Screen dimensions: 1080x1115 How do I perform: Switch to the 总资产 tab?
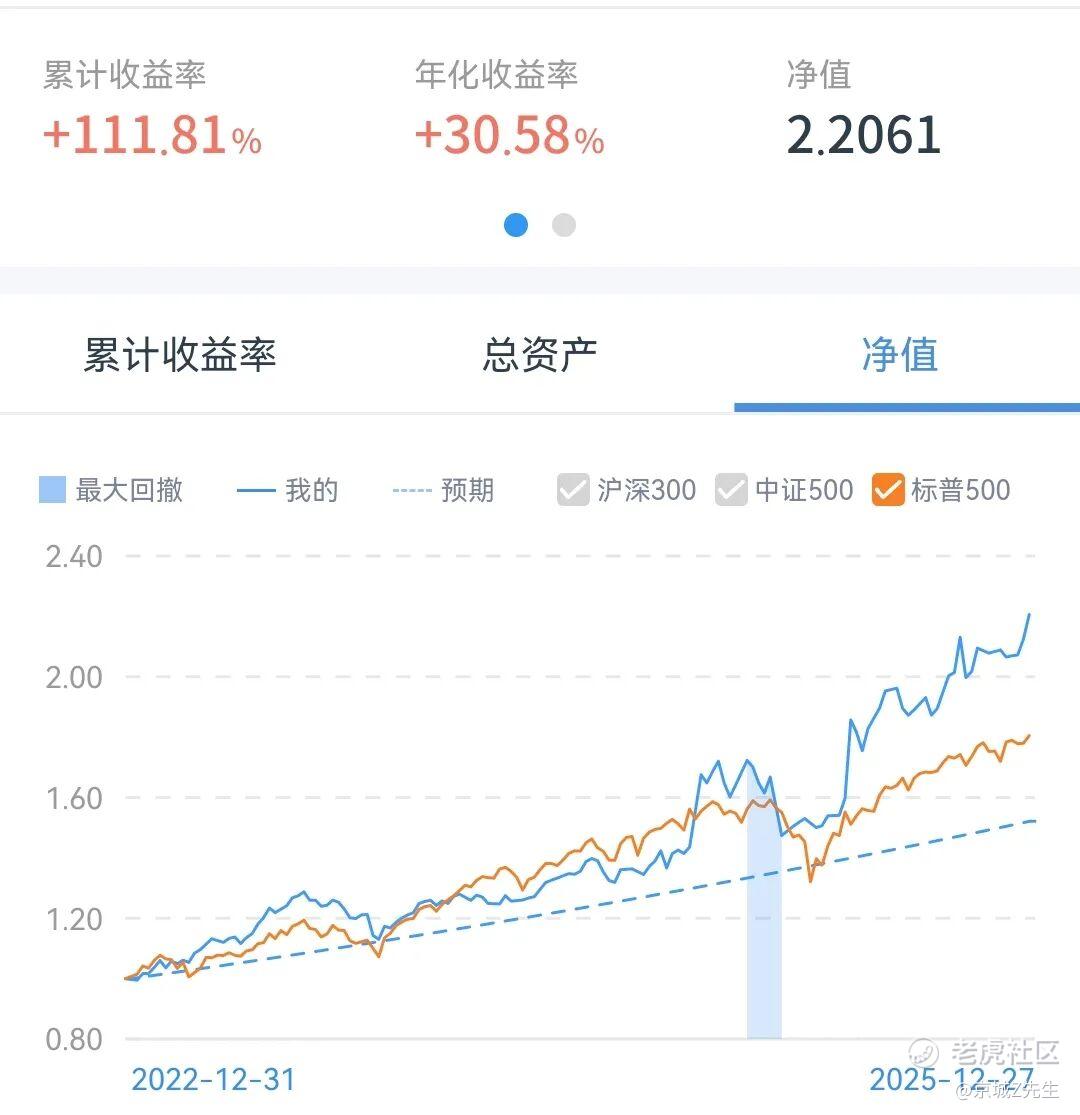(x=540, y=354)
